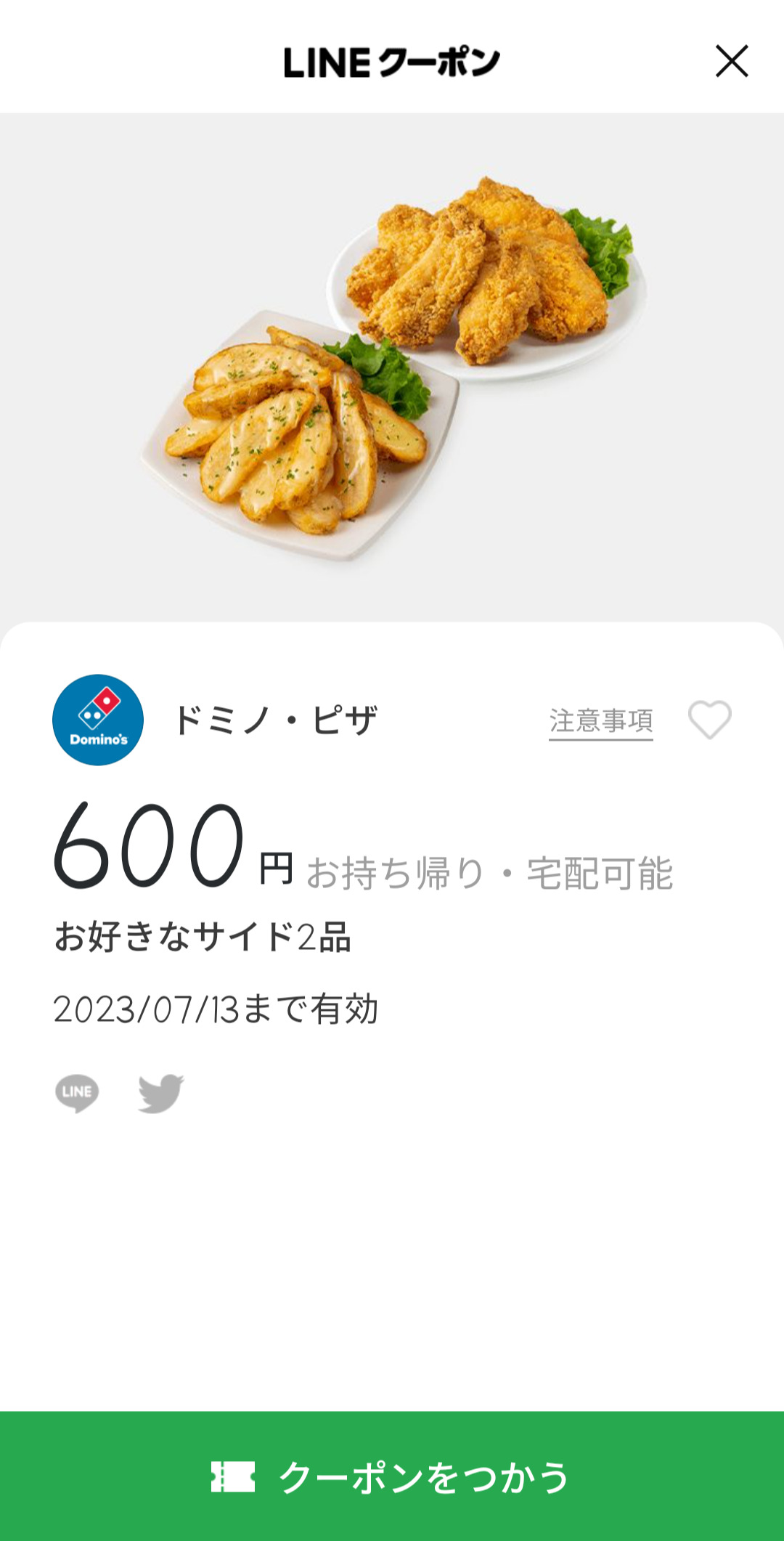This screenshot has height=1541, width=784.
Task: Tap the クーポンをつかう button
Action: coord(392,1476)
